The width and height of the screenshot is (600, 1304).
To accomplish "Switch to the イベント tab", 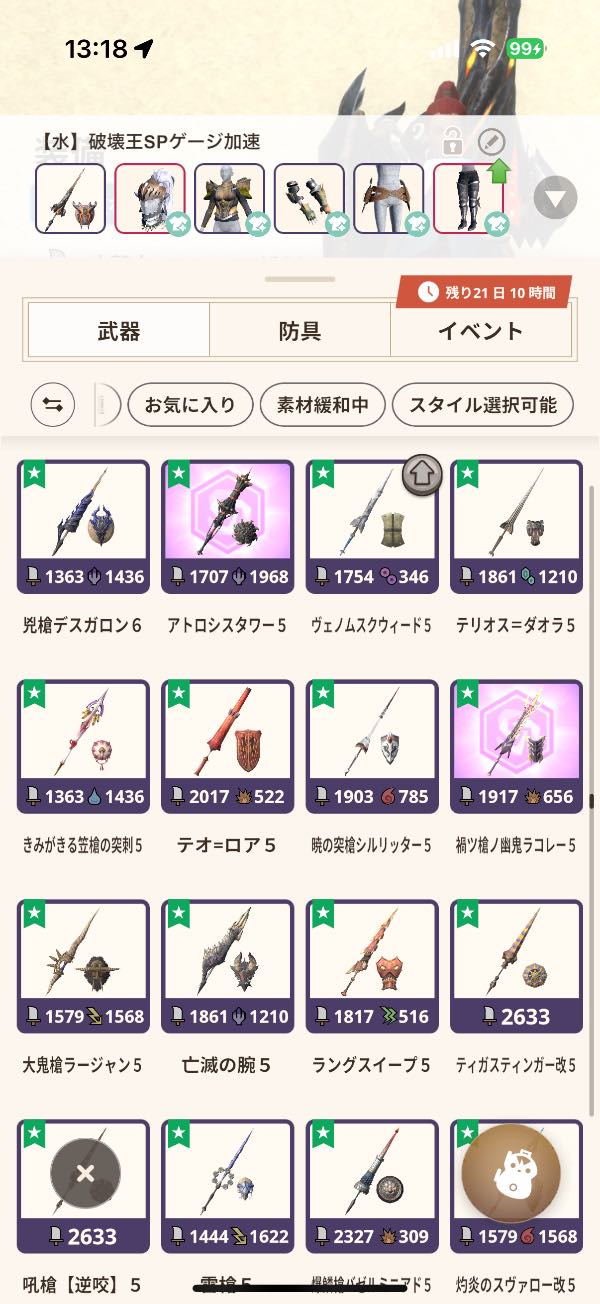I will click(480, 331).
